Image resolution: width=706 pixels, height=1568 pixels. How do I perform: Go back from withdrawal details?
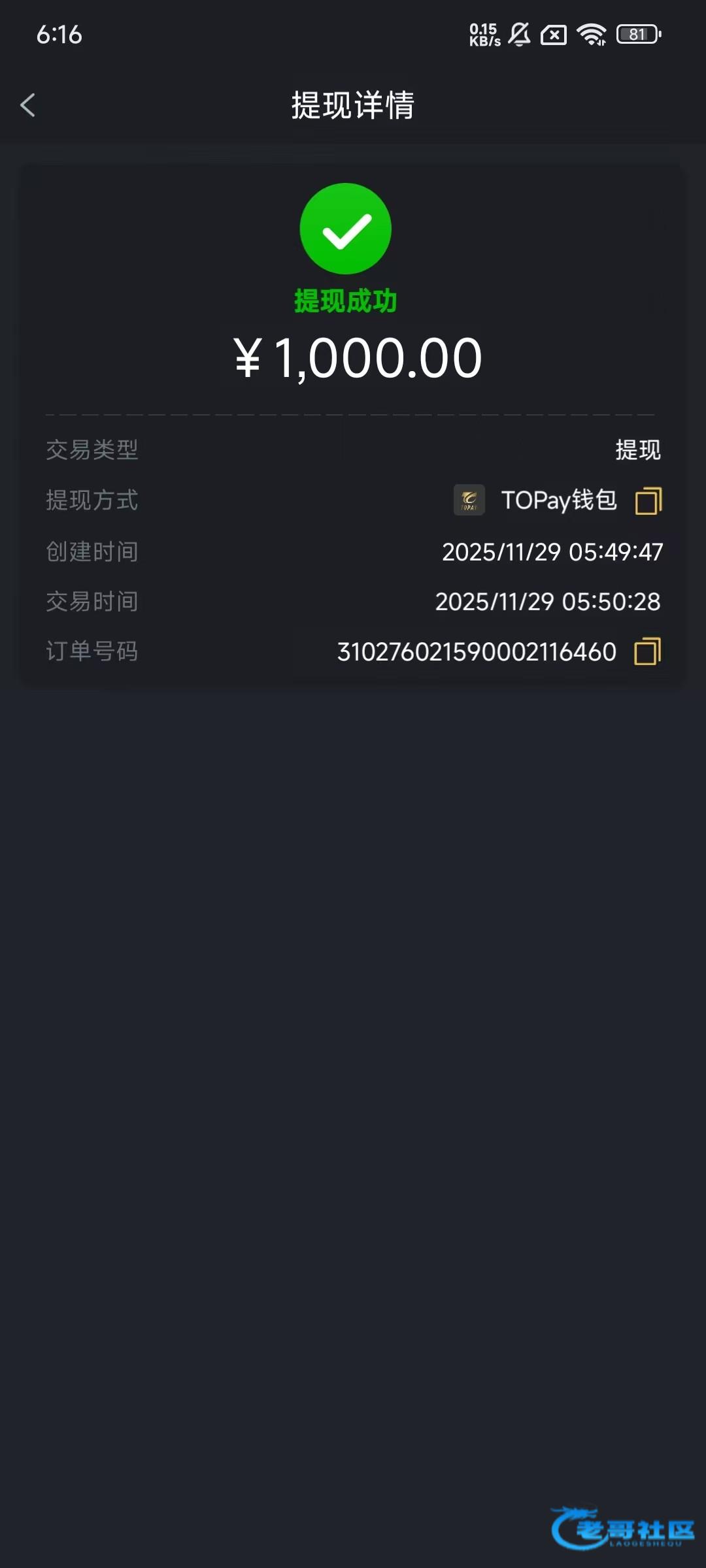(27, 105)
